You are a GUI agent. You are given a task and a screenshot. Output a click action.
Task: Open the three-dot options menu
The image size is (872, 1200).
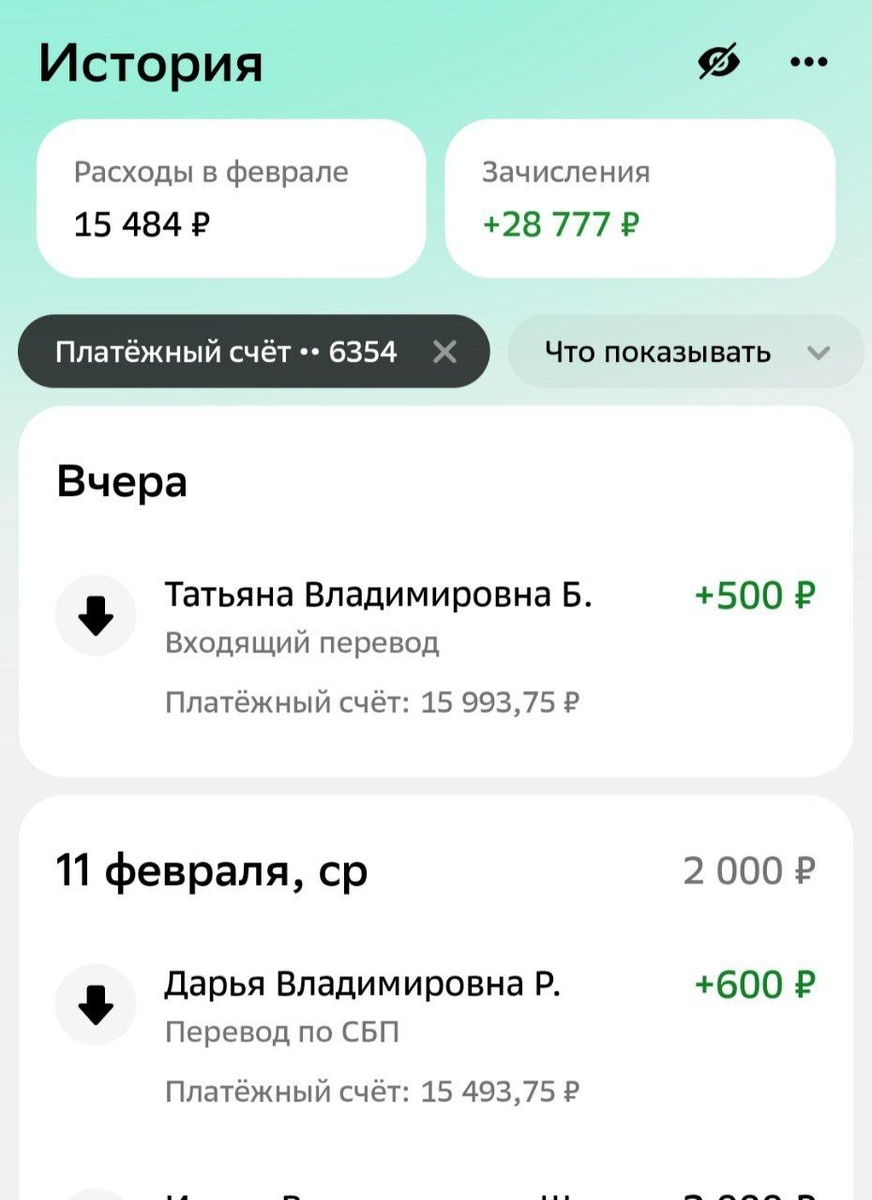pos(809,62)
